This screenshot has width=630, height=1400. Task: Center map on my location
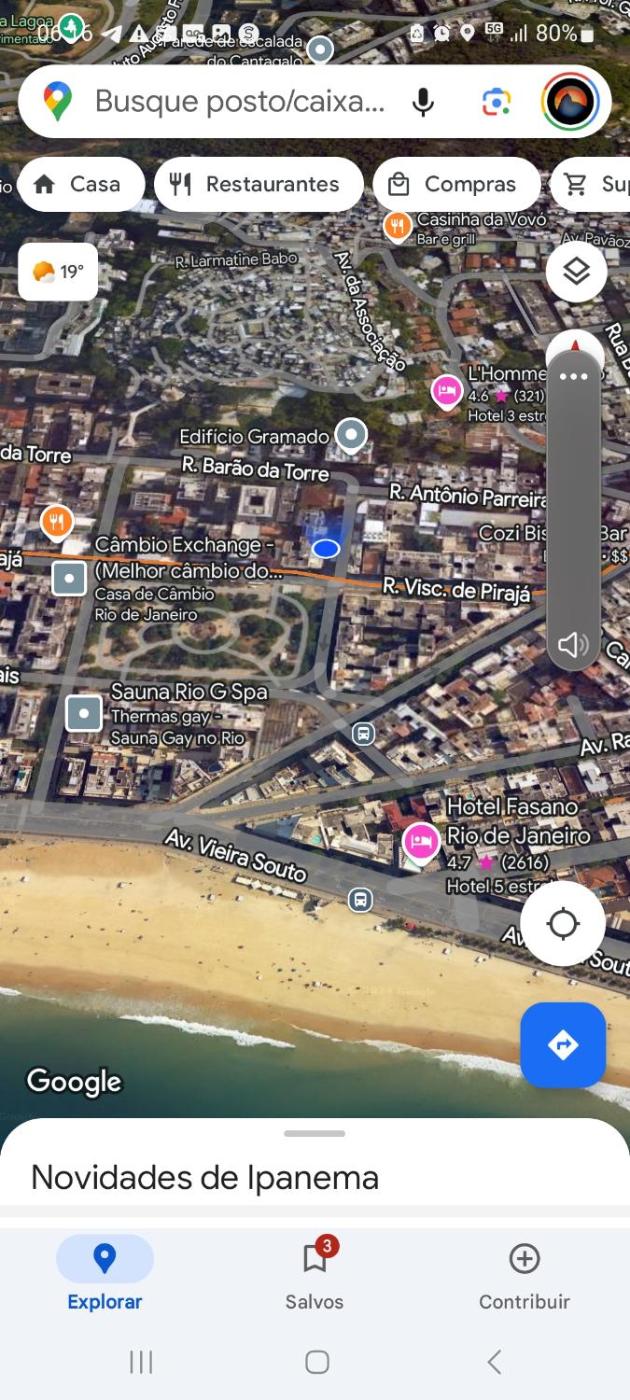(563, 924)
